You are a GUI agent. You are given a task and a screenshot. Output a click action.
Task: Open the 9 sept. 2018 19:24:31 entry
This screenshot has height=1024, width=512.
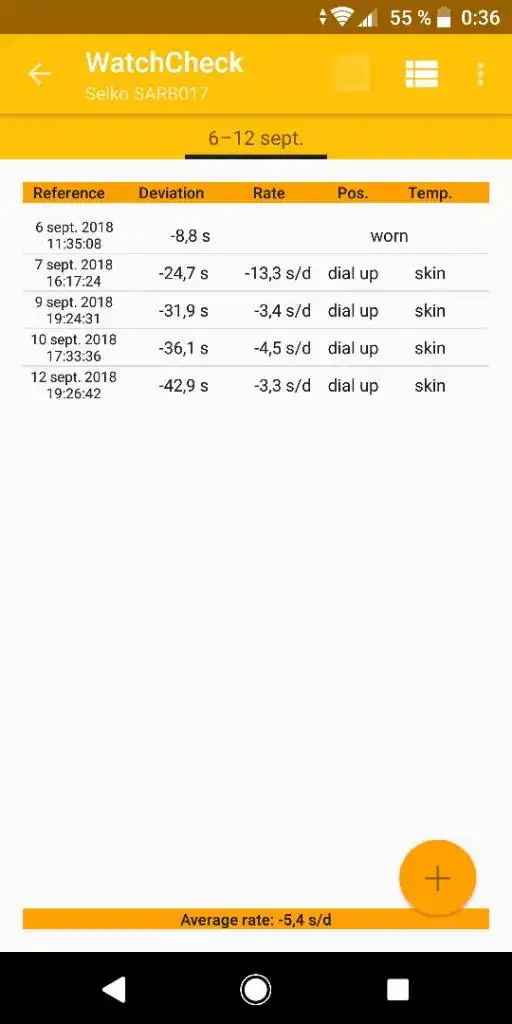click(x=256, y=310)
